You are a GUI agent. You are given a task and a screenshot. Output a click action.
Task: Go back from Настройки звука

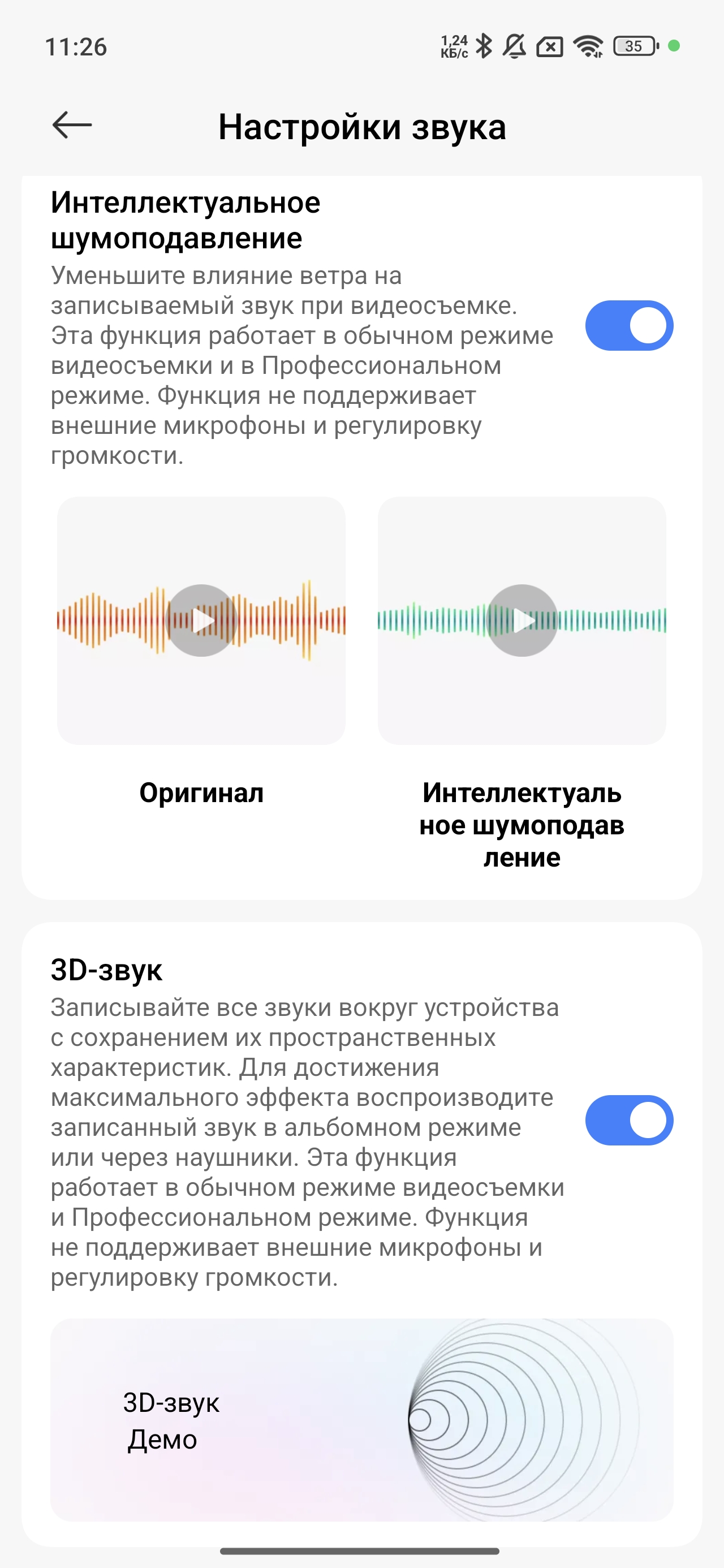[x=72, y=126]
